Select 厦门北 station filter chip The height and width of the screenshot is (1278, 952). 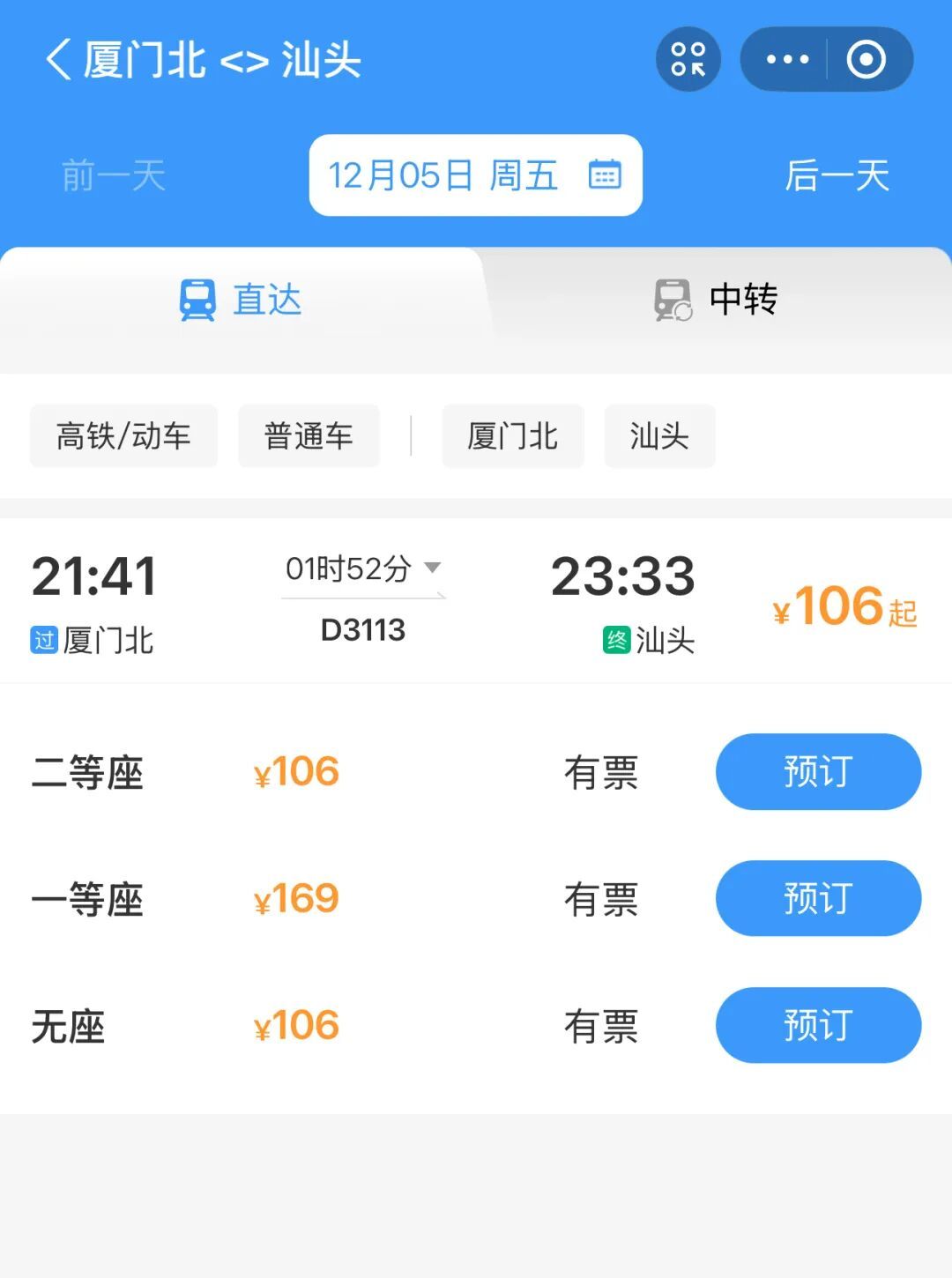point(513,436)
